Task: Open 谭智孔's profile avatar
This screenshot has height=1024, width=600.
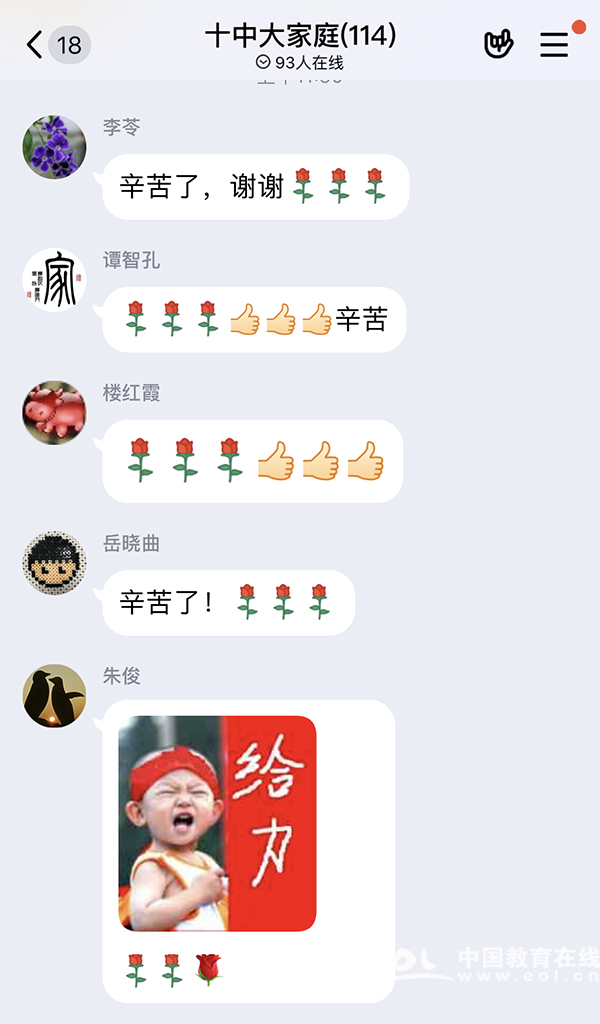Action: [x=54, y=279]
